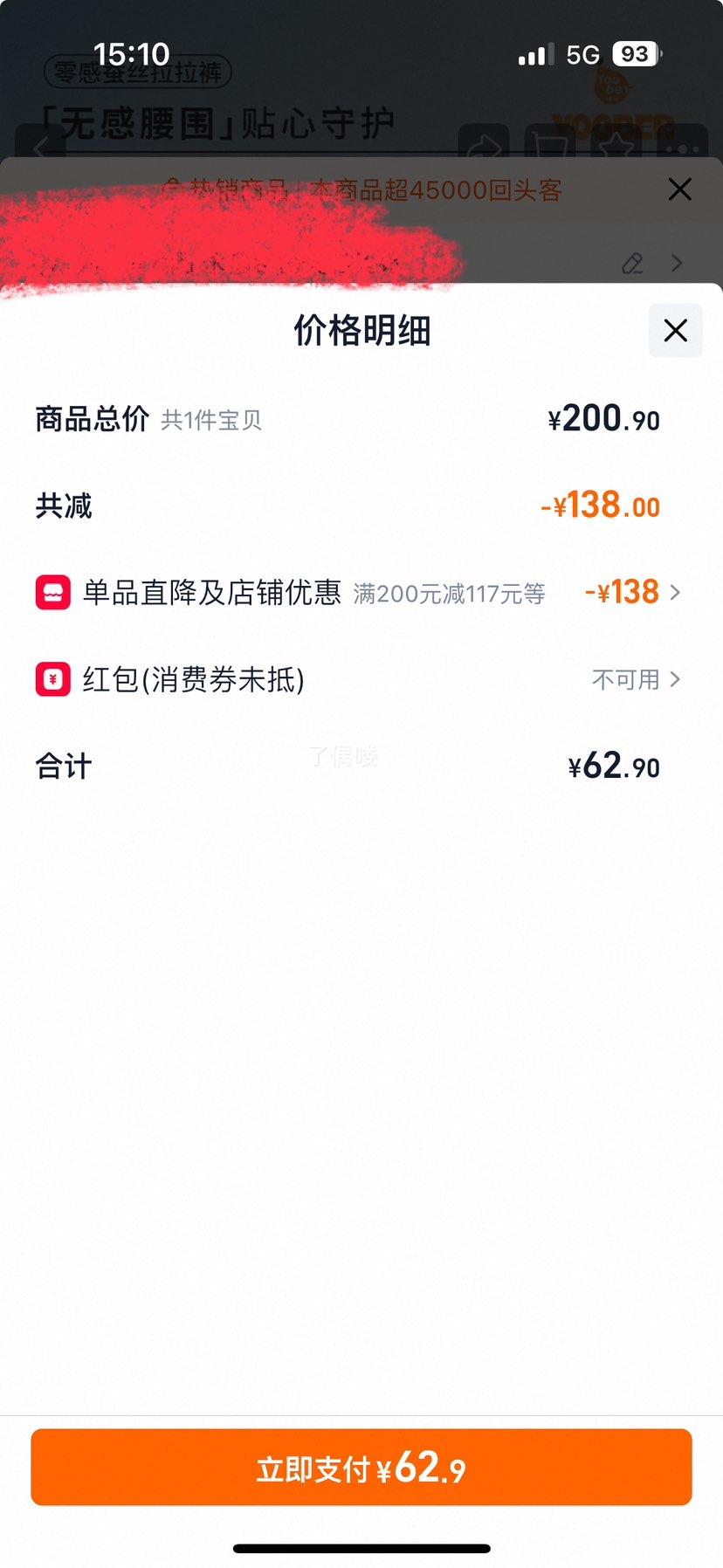Click the red envelope icon beside 红包
The image size is (723, 1568).
[53, 679]
